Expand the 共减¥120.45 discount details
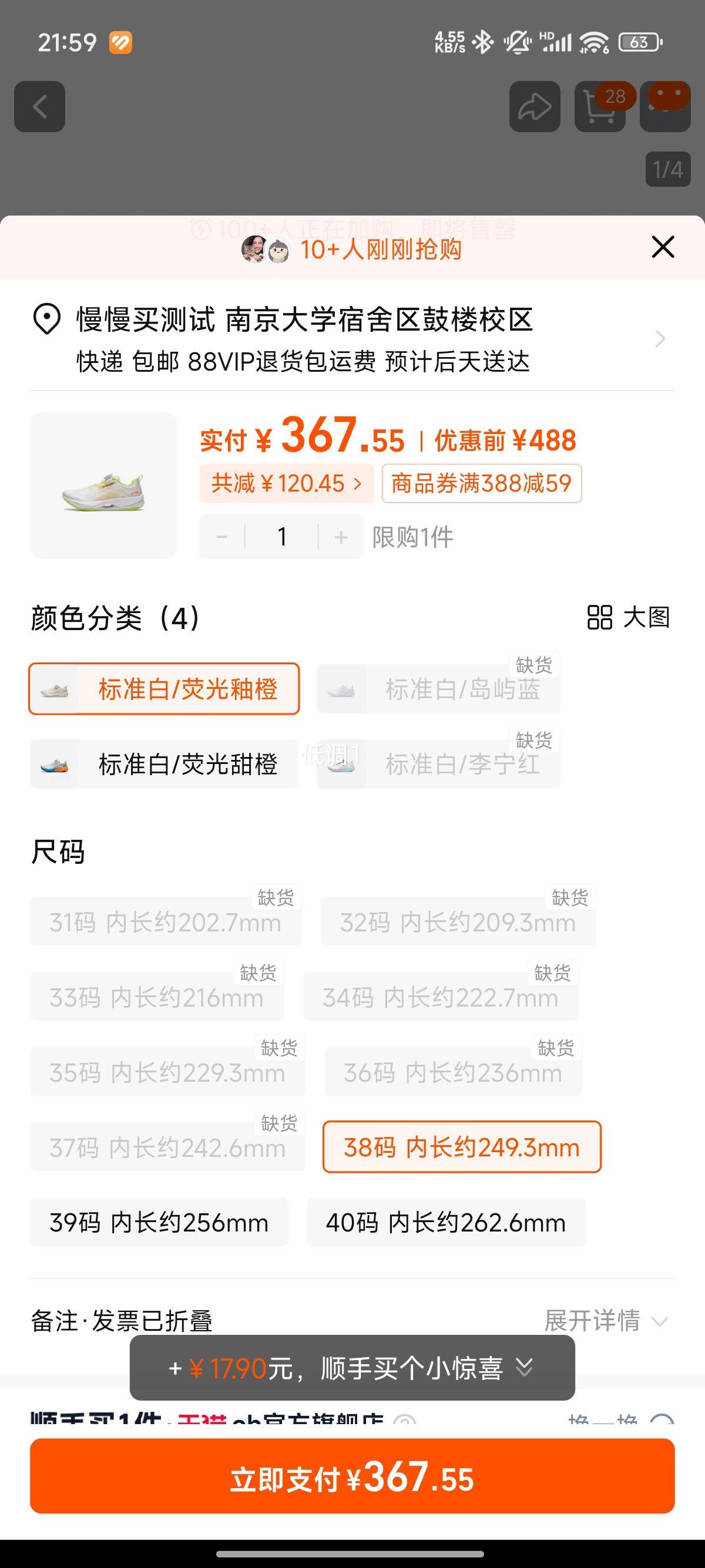This screenshot has width=705, height=1568. tap(286, 483)
